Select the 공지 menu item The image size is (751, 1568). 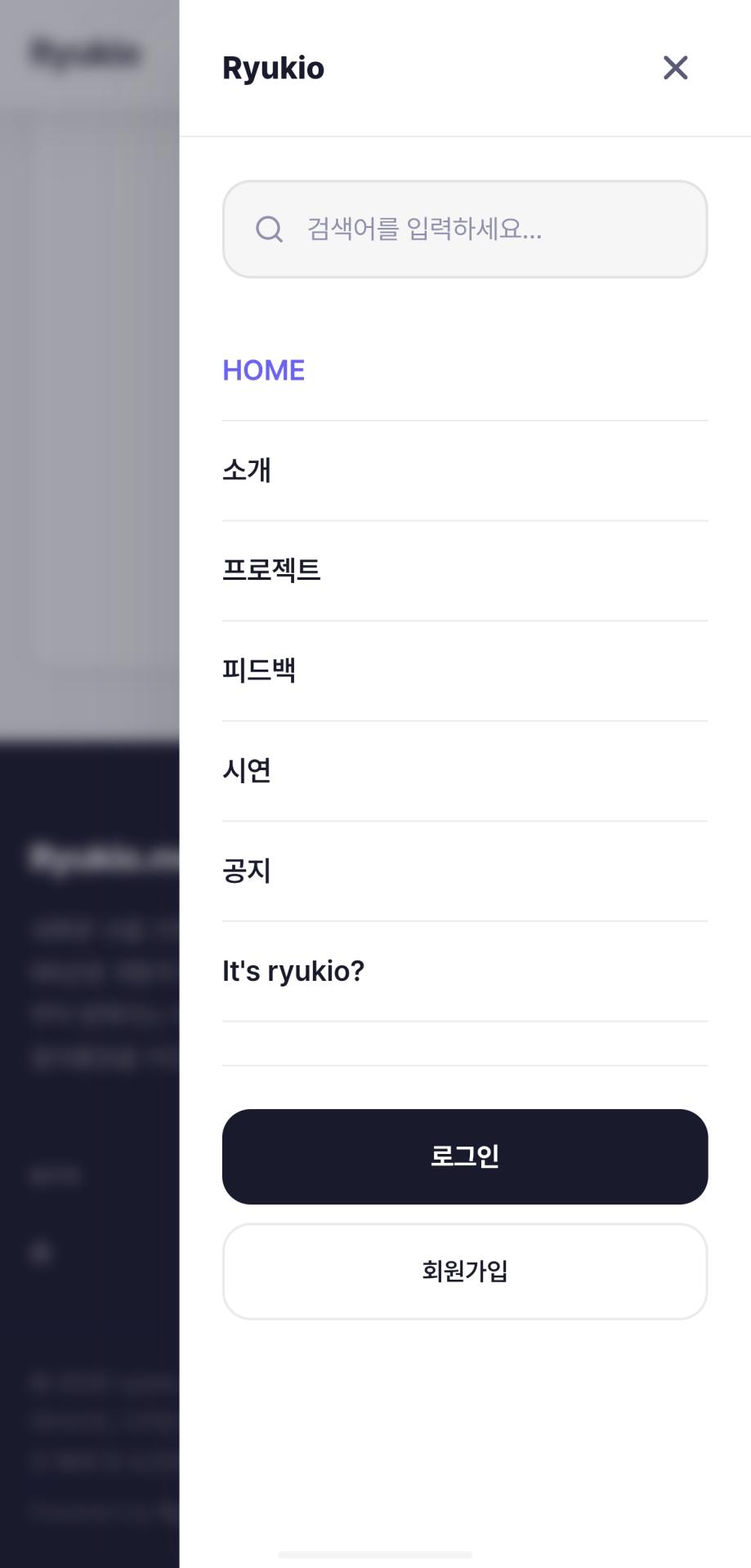(x=247, y=871)
